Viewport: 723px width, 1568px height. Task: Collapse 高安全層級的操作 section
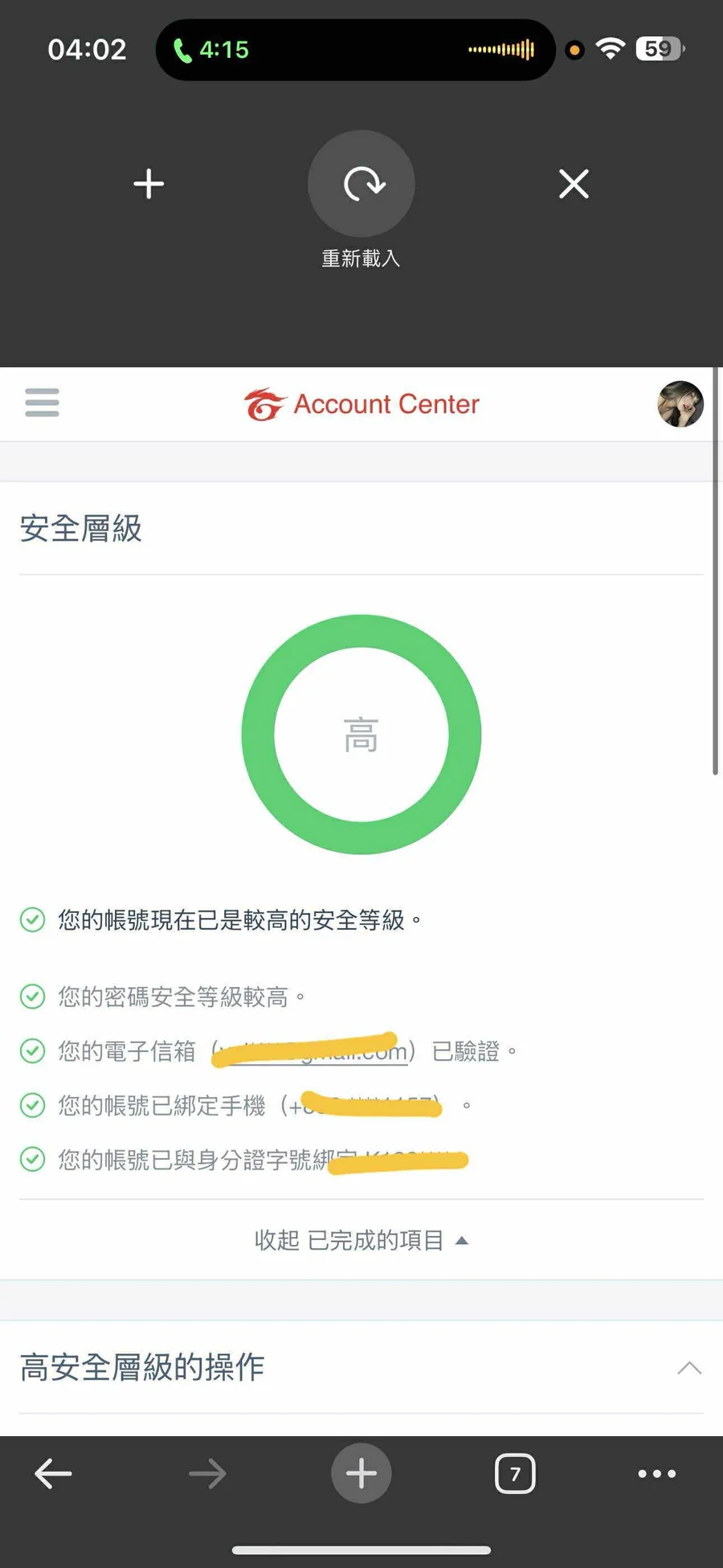(x=688, y=1368)
